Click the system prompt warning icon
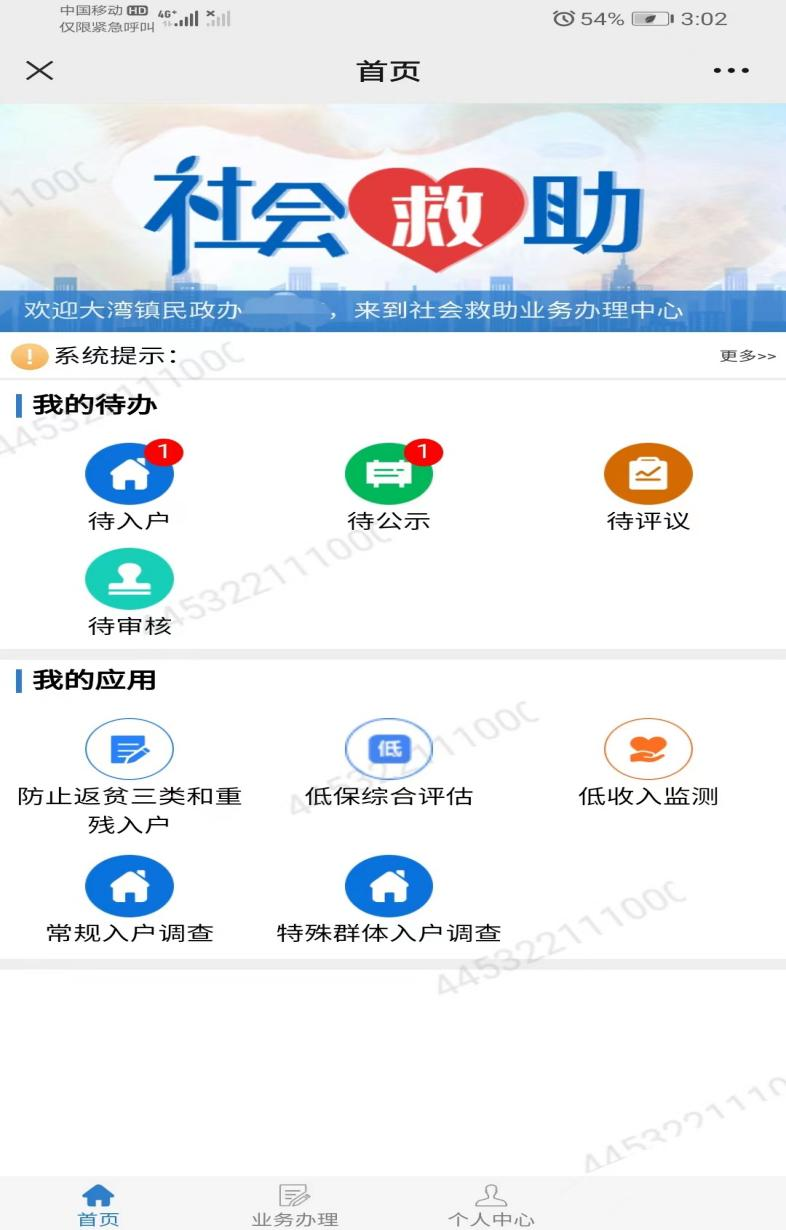This screenshot has width=786, height=1230. click(25, 354)
